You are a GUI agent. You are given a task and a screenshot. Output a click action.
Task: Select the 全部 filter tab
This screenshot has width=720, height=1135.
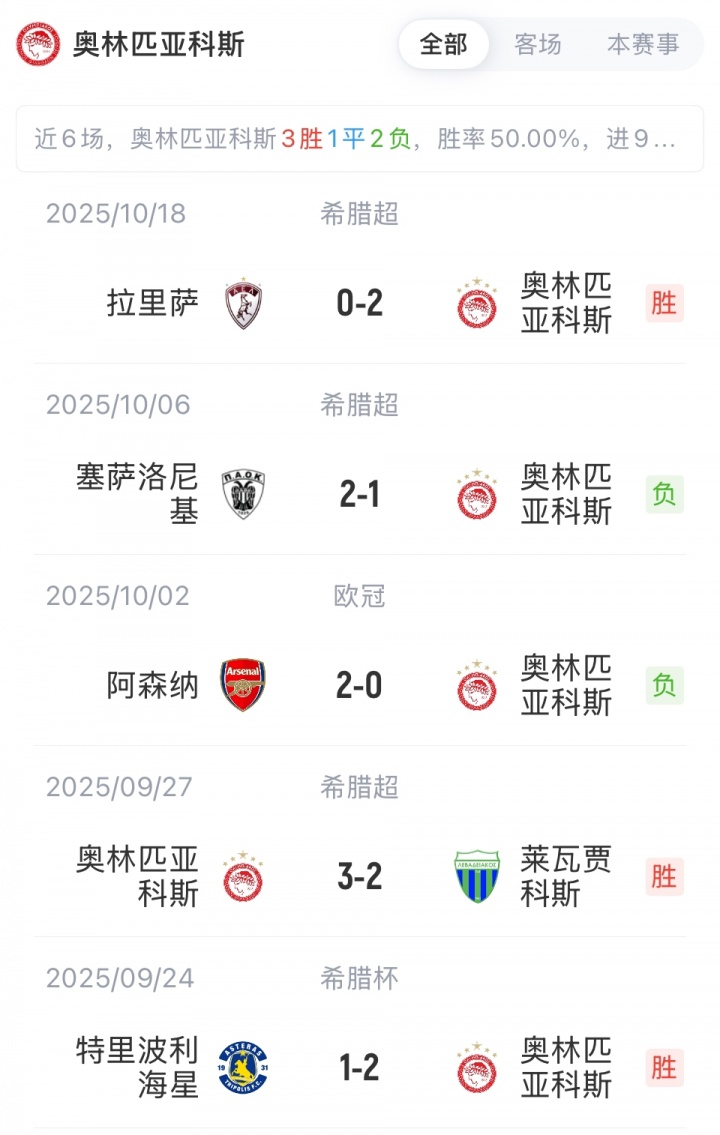click(x=444, y=44)
